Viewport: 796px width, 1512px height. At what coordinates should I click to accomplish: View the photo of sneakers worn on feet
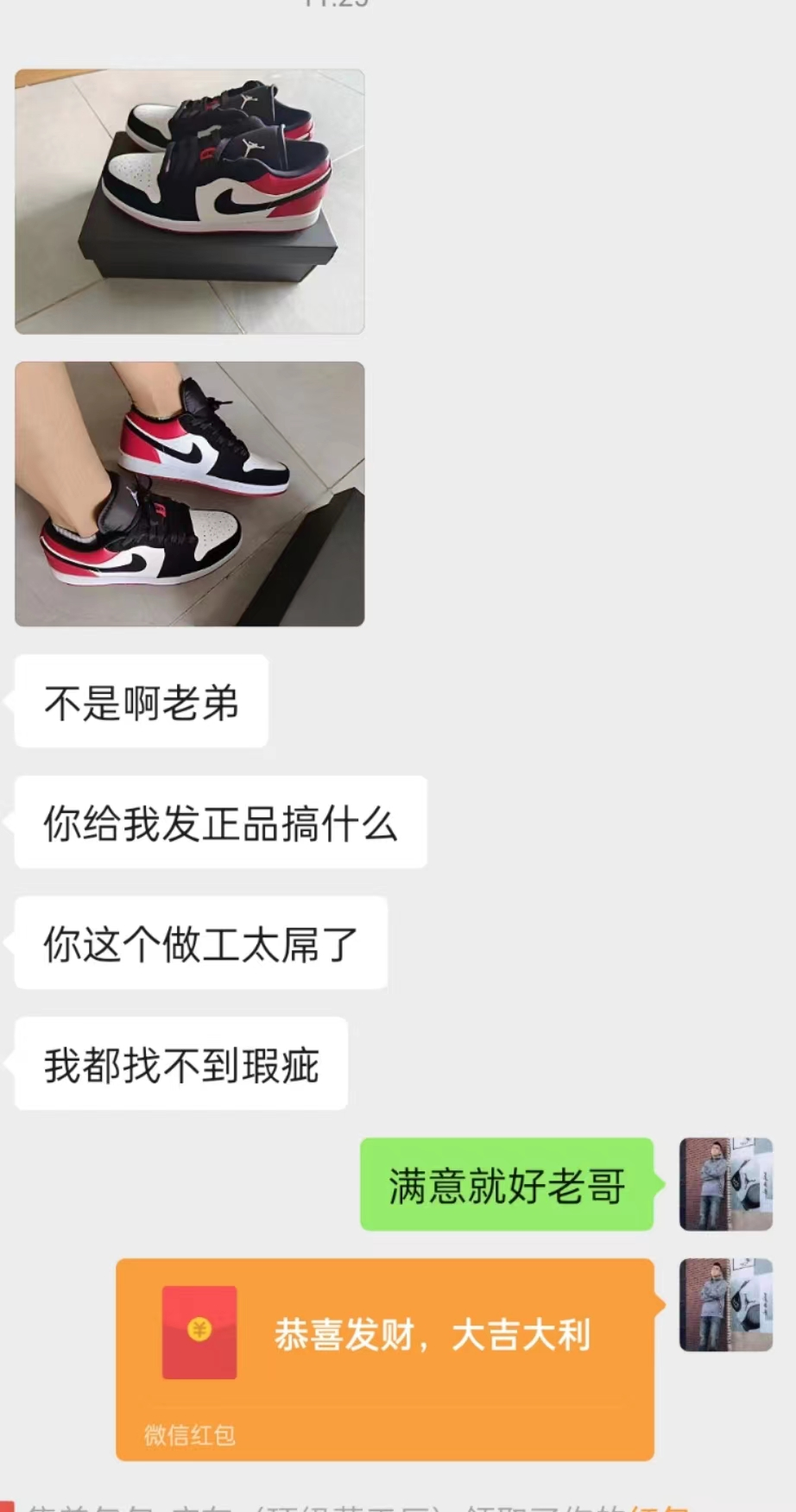[189, 494]
